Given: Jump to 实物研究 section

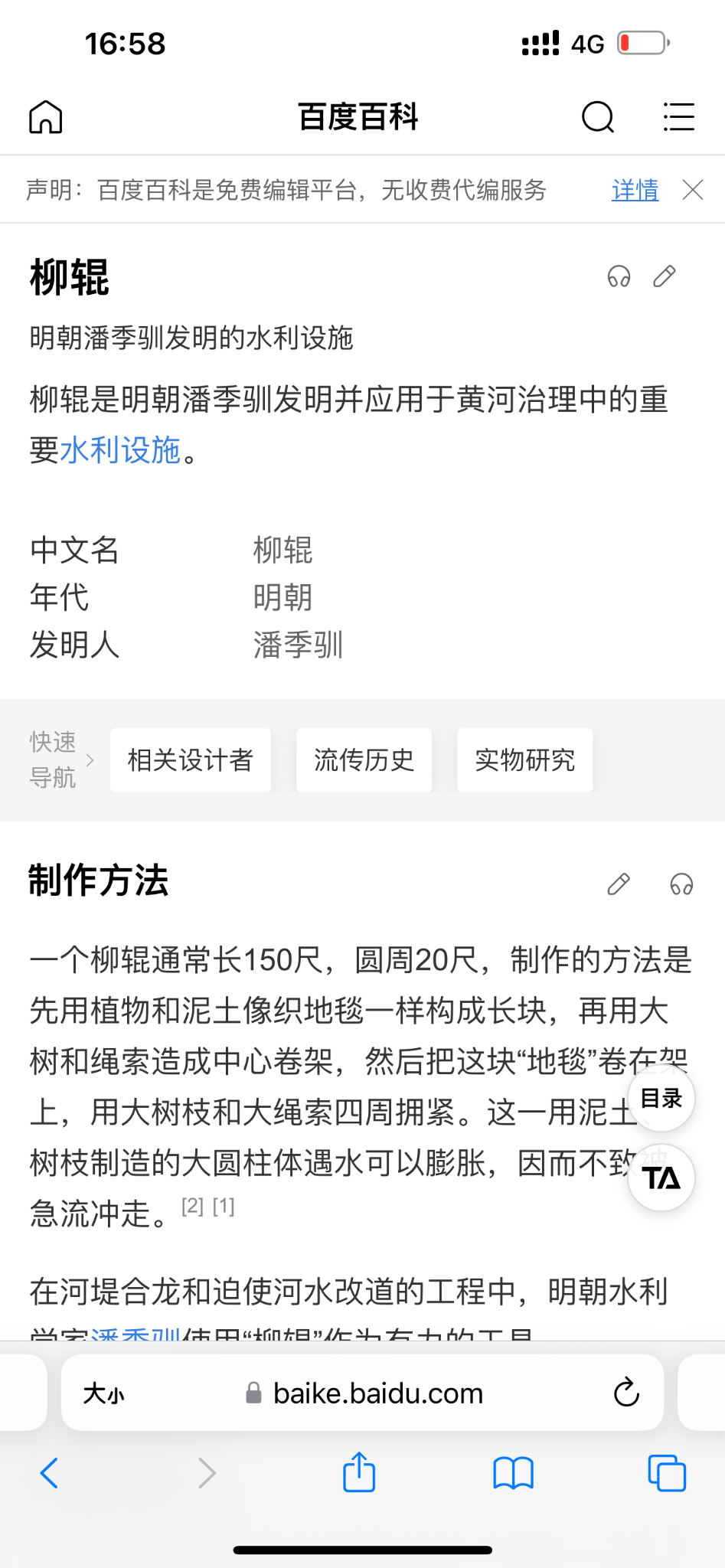Looking at the screenshot, I should (x=524, y=760).
